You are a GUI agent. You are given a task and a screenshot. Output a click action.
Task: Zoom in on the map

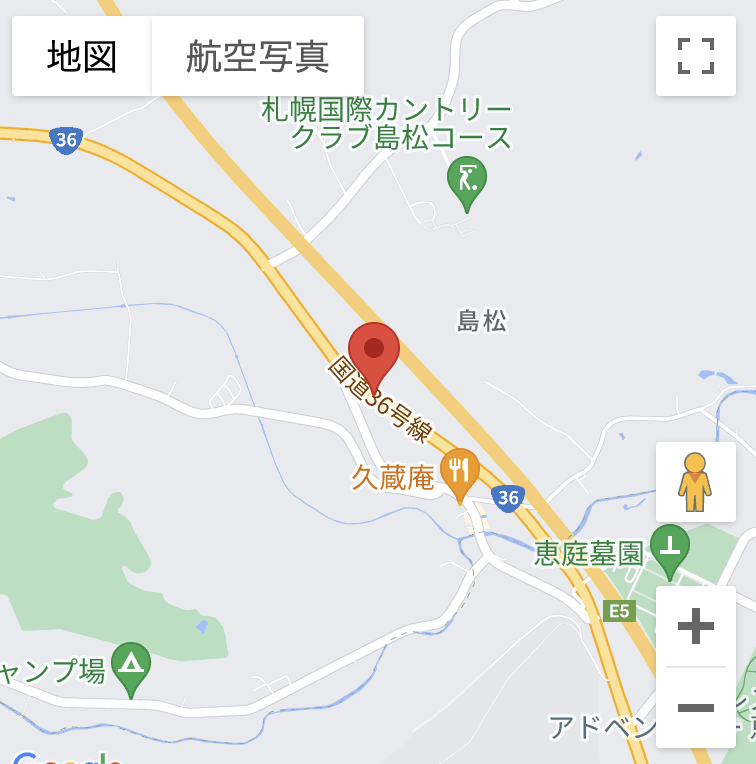695,627
